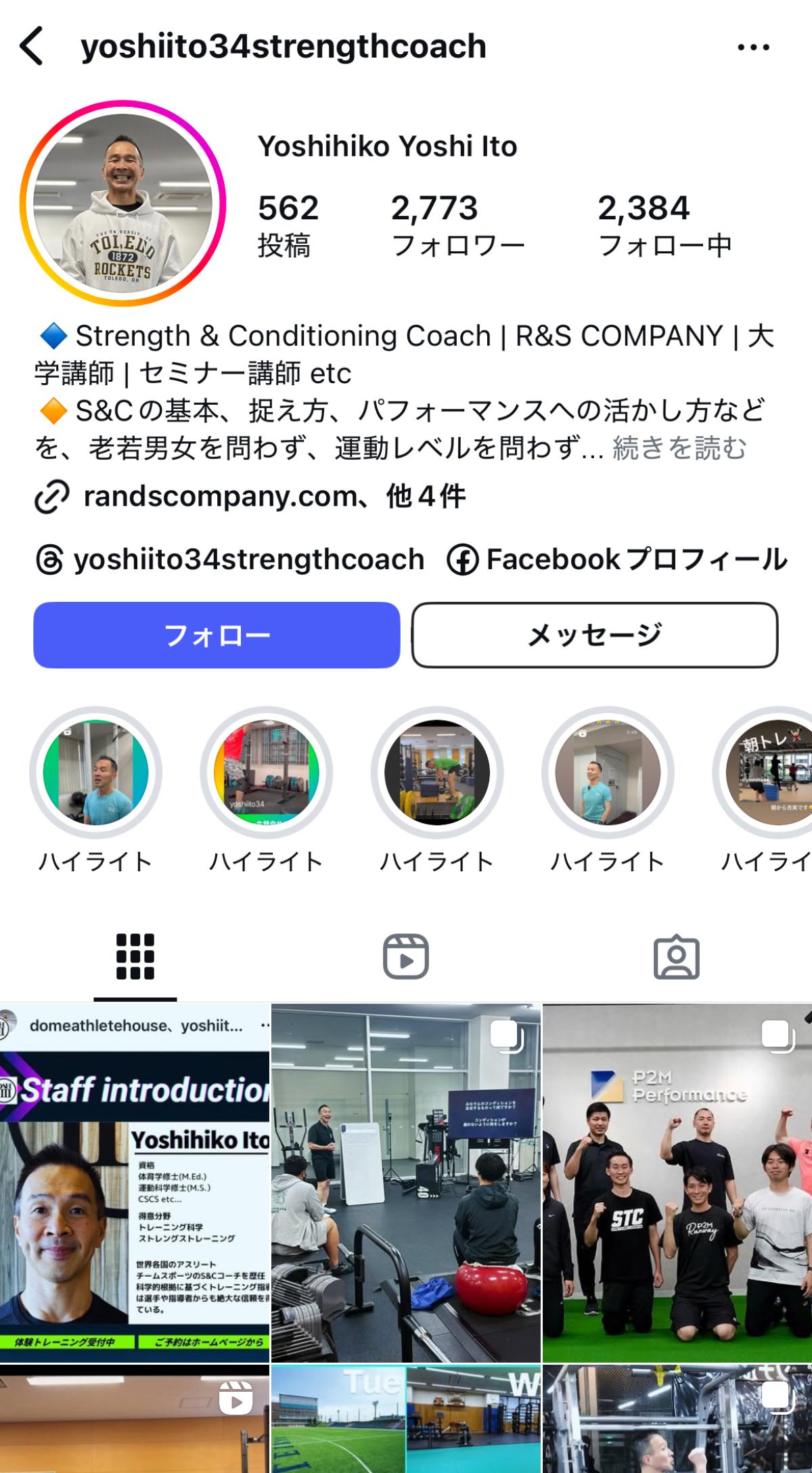Switch to the Reels tab
This screenshot has width=812, height=1473.
pyautogui.click(x=406, y=957)
